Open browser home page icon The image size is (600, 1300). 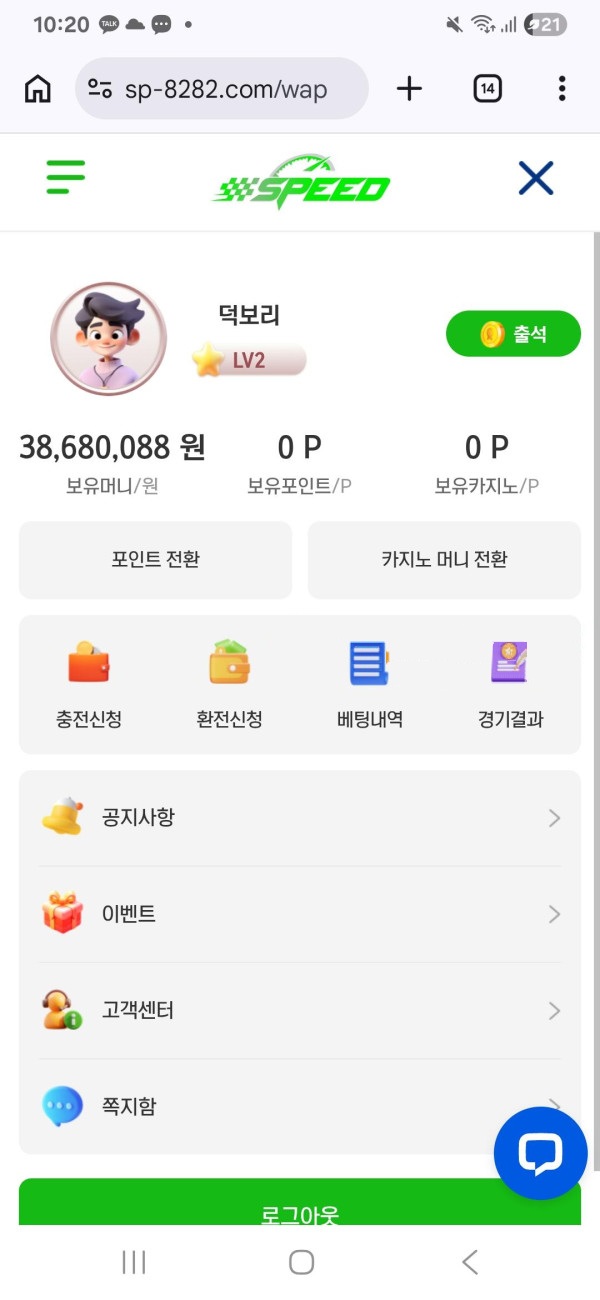pyautogui.click(x=38, y=89)
